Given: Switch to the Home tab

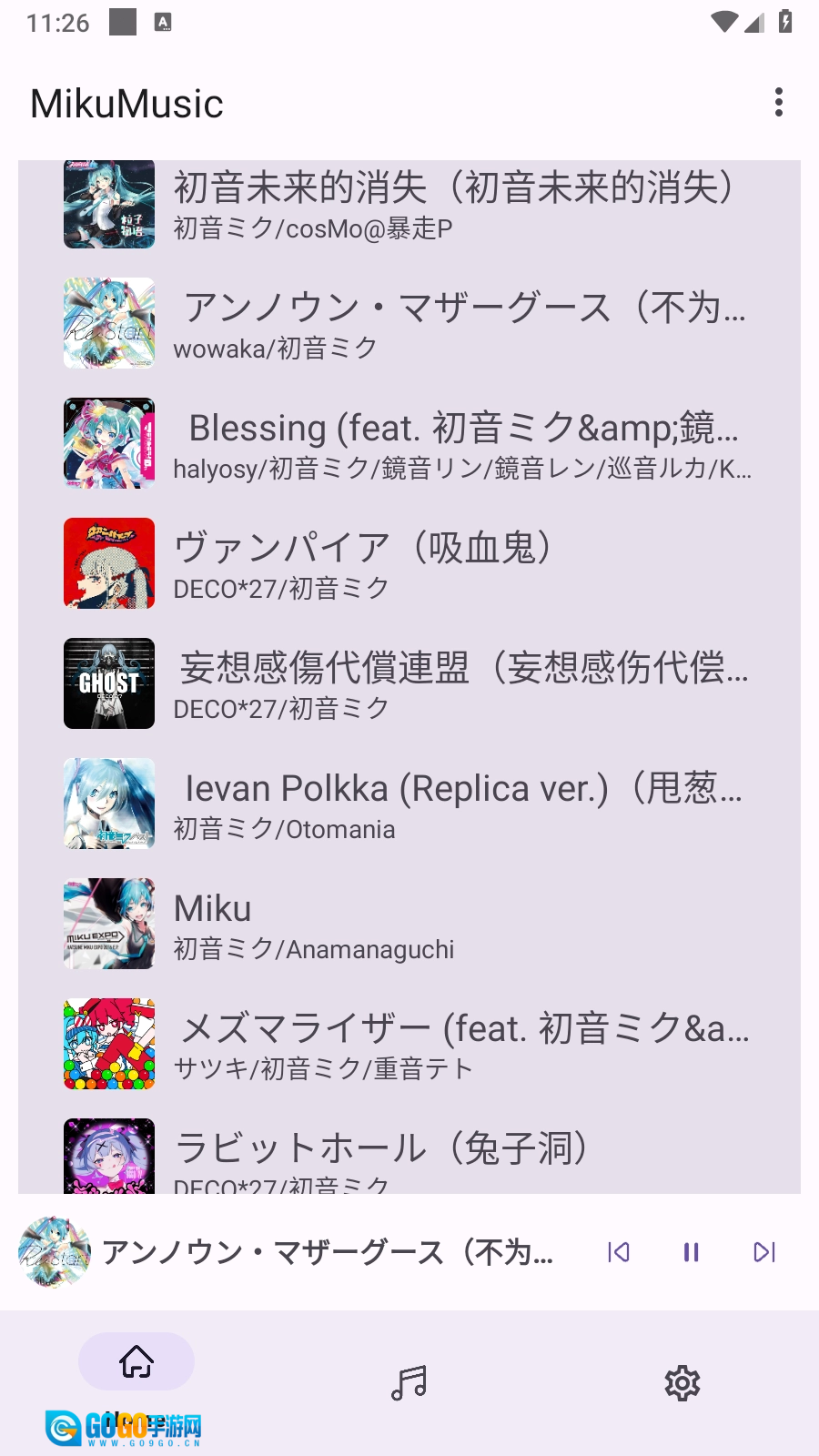Looking at the screenshot, I should pos(136,1363).
